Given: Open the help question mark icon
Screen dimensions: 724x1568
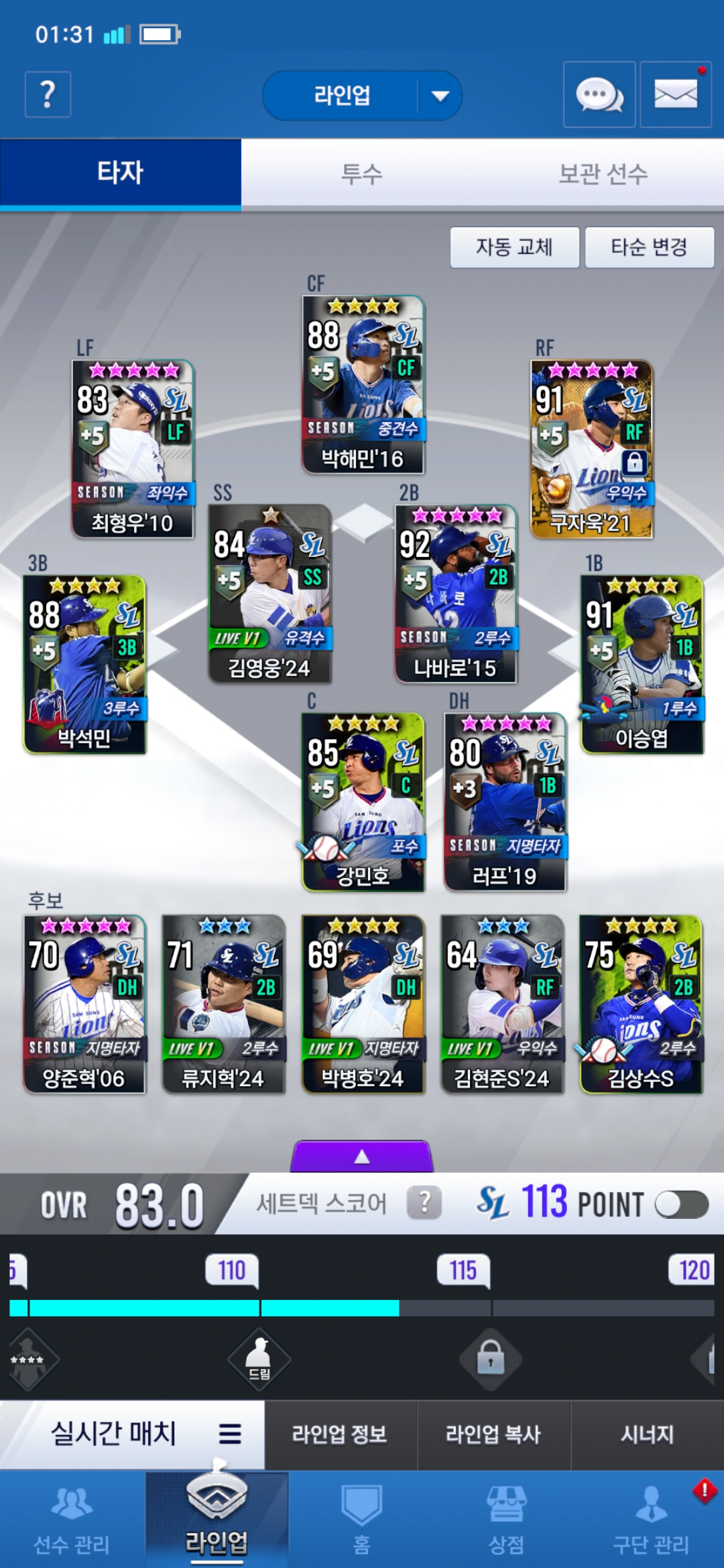Looking at the screenshot, I should click(x=48, y=94).
